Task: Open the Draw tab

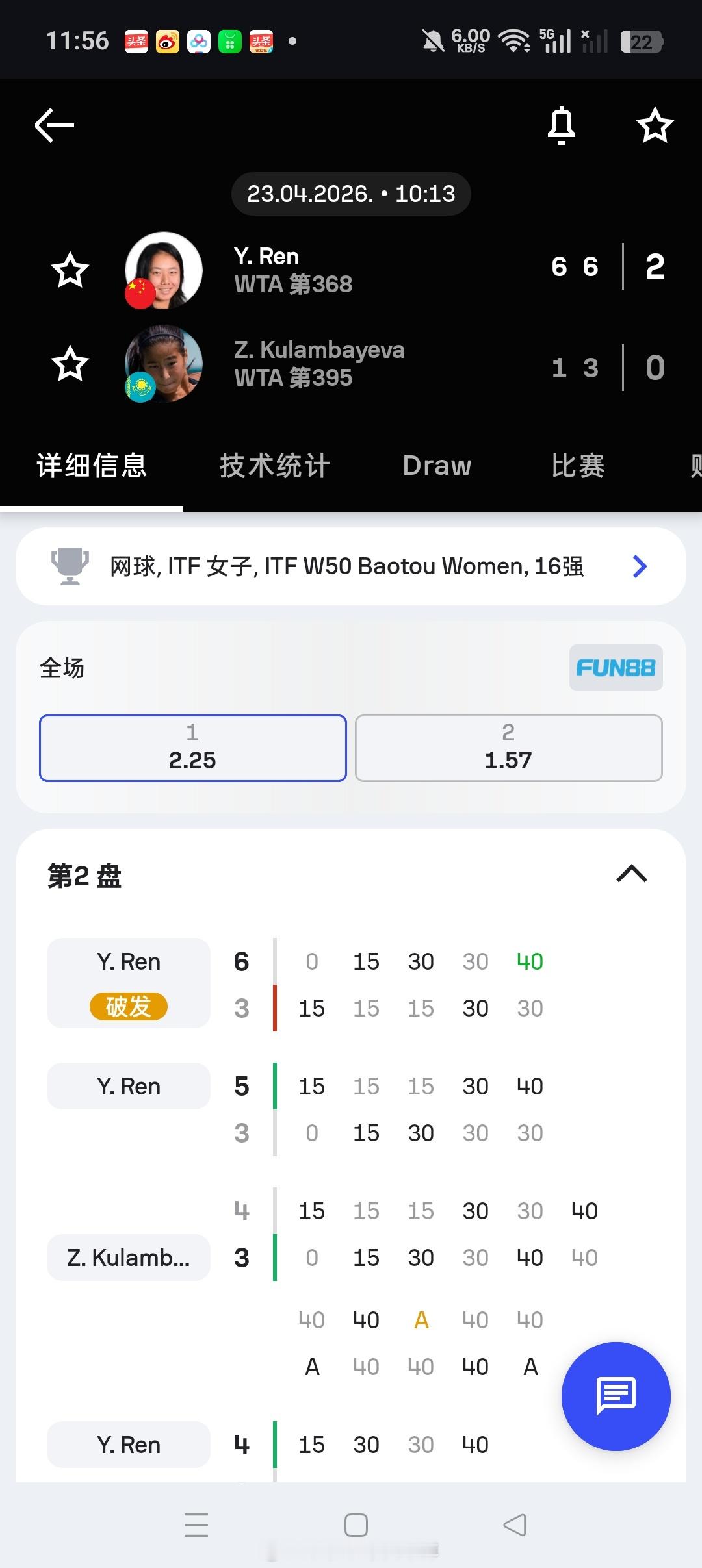Action: (x=436, y=465)
